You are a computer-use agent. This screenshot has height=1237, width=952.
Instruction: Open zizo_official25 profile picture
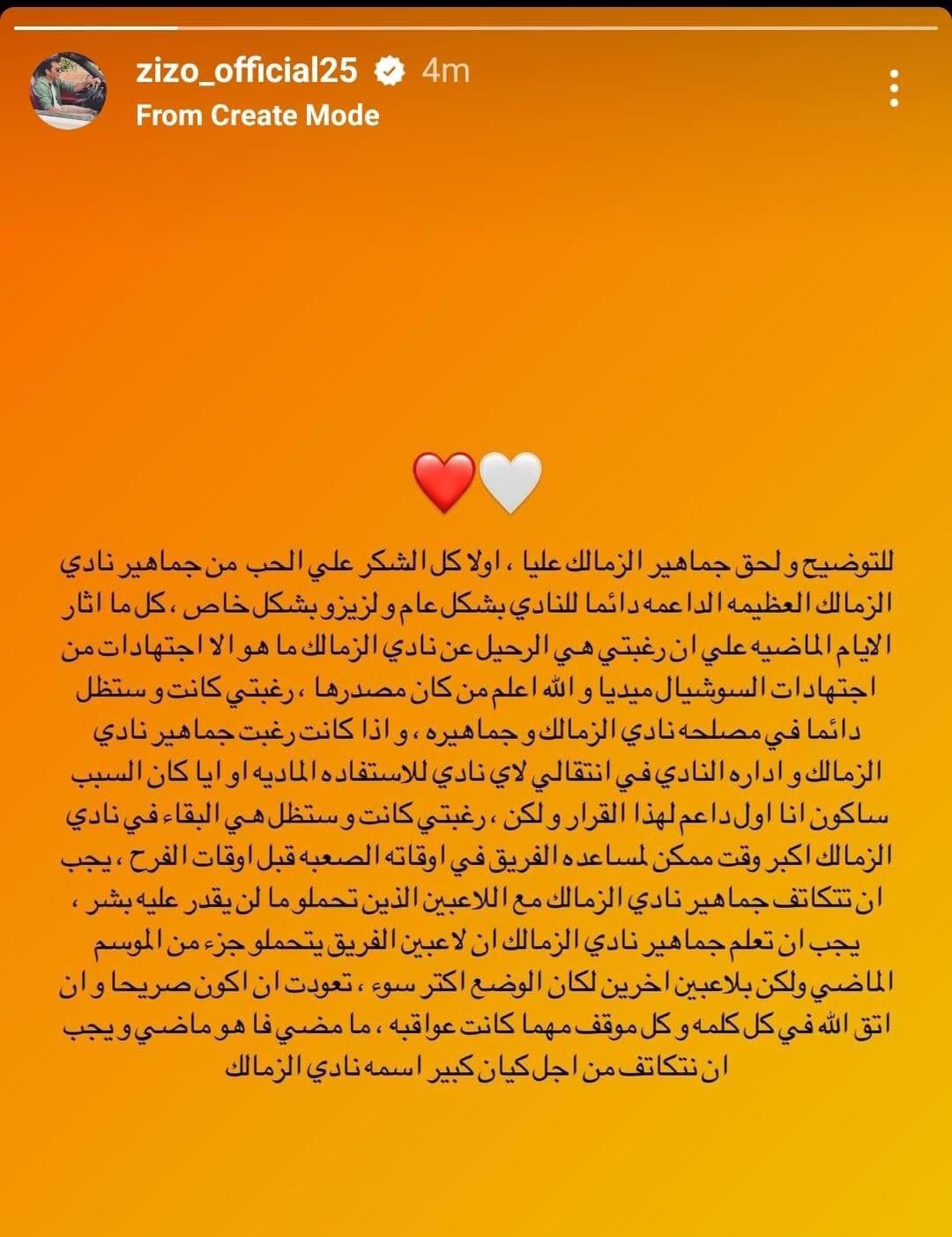tap(68, 91)
